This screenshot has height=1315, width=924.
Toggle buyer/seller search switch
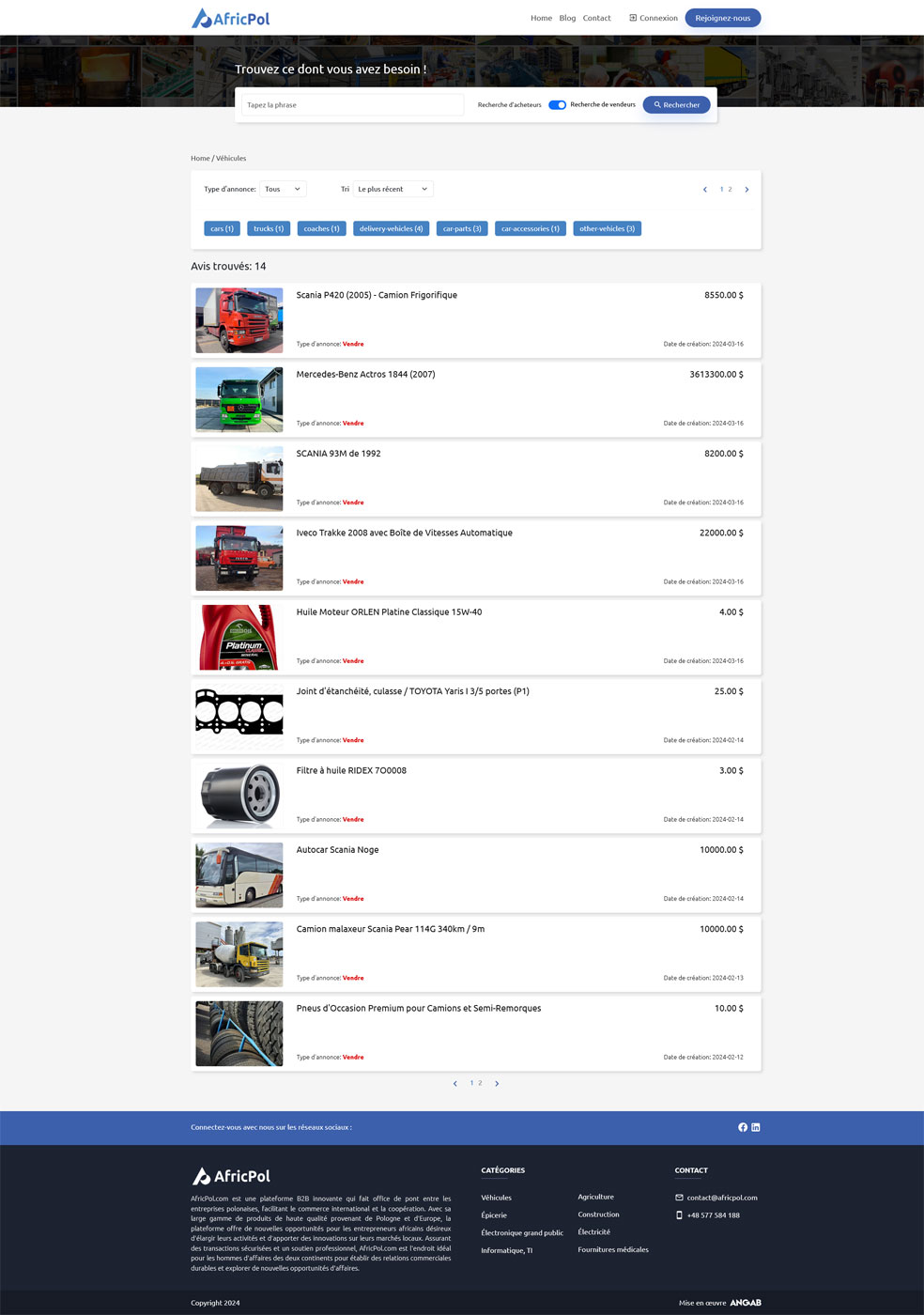point(557,105)
